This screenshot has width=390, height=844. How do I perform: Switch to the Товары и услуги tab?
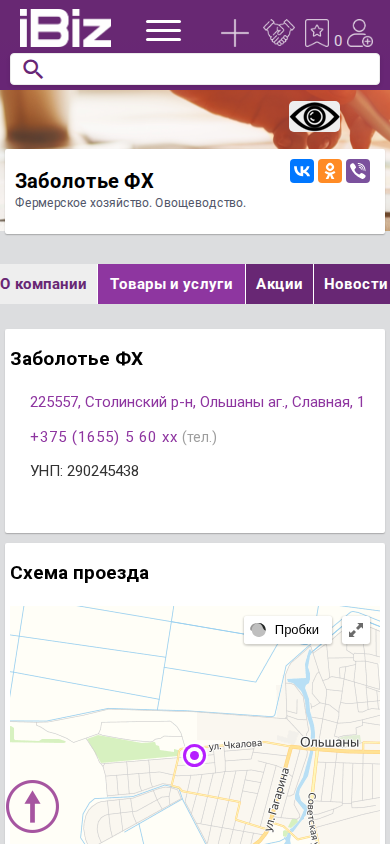(x=172, y=284)
